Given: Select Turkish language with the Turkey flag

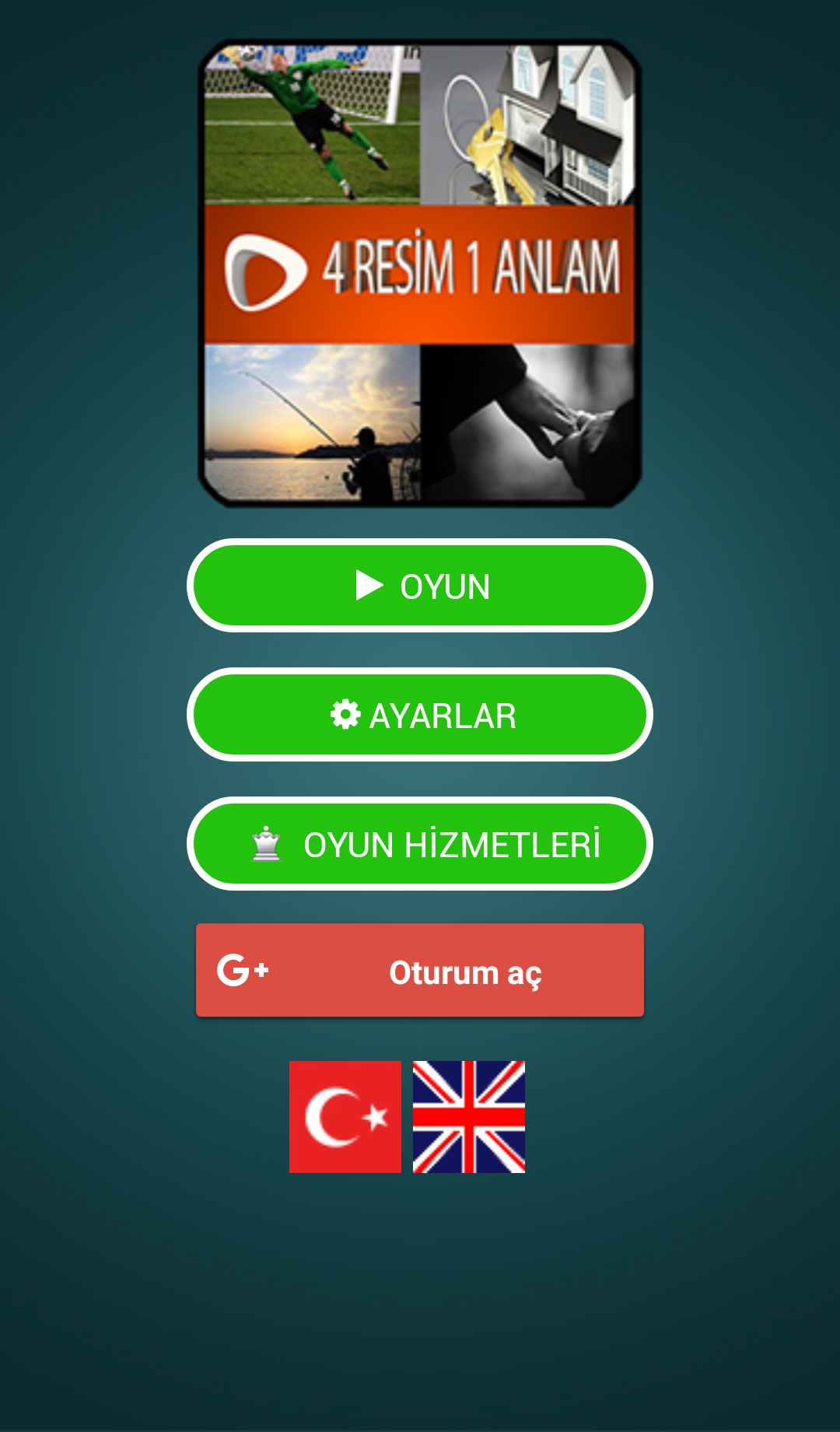Looking at the screenshot, I should tap(345, 1117).
